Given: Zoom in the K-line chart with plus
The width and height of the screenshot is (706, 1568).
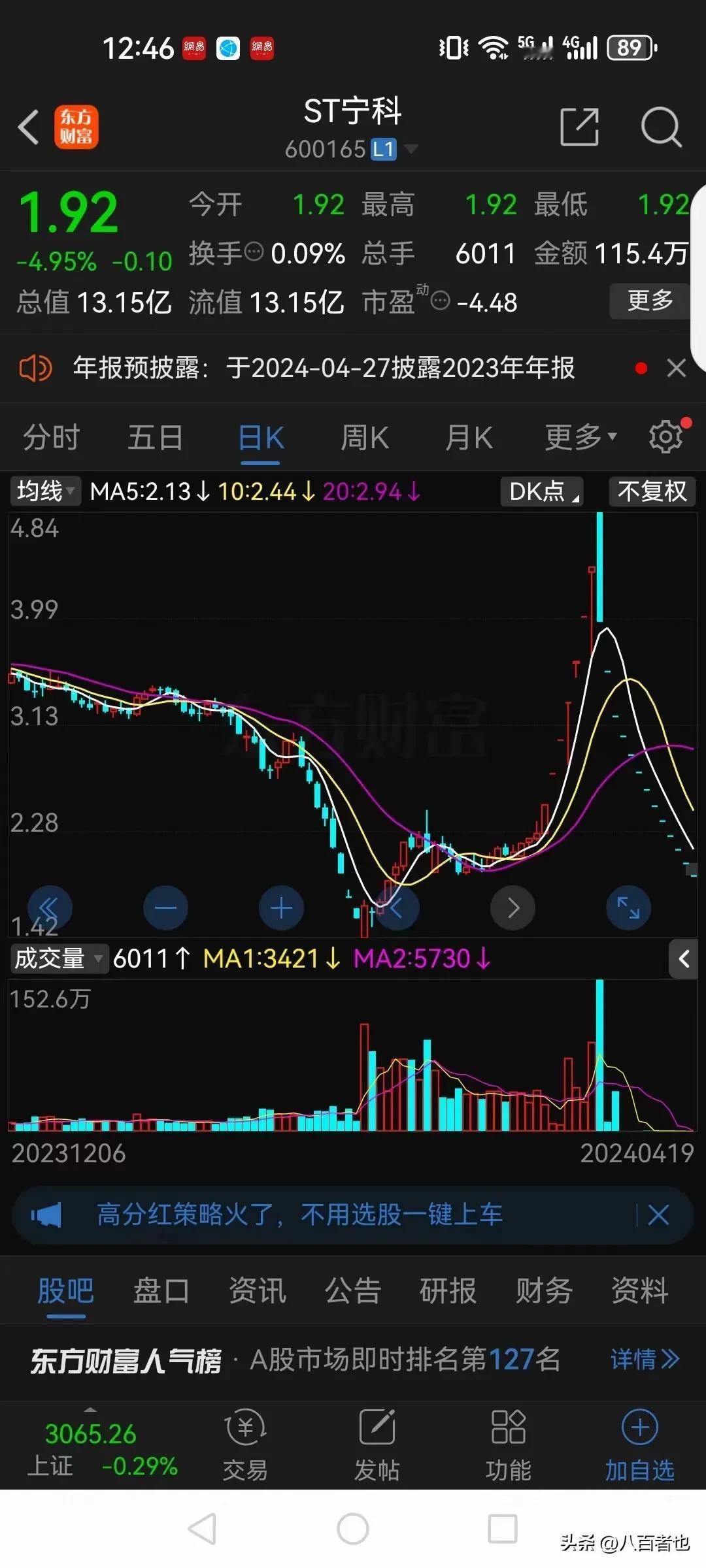Looking at the screenshot, I should pyautogui.click(x=281, y=908).
